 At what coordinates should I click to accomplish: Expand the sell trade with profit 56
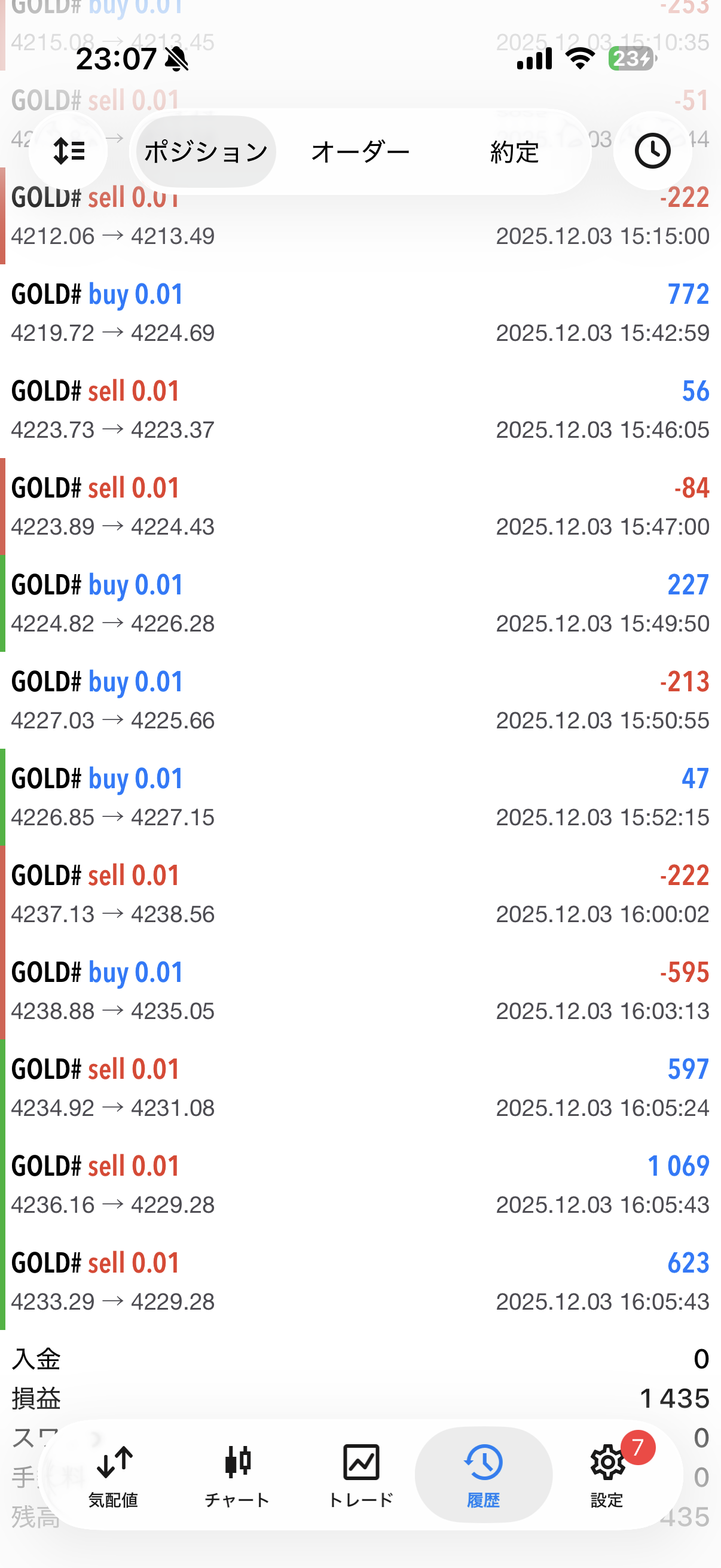click(360, 410)
